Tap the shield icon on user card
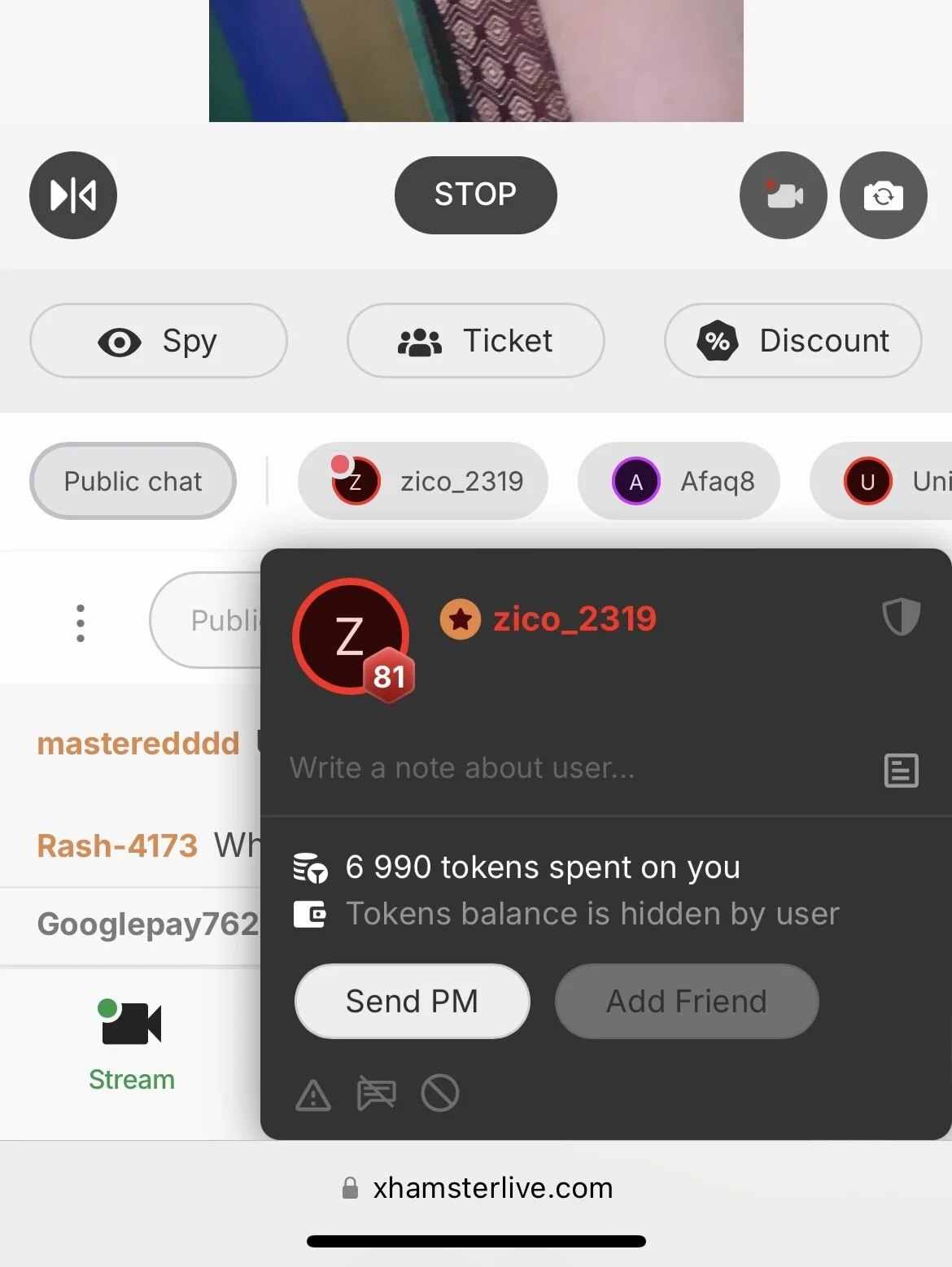This screenshot has height=1267, width=952. point(901,618)
